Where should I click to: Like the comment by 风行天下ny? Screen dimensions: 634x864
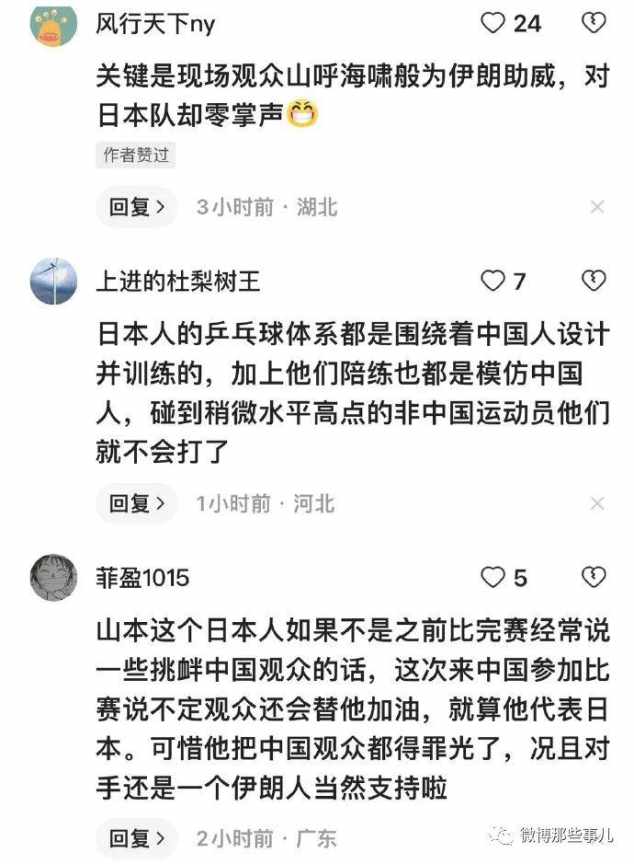point(494,23)
